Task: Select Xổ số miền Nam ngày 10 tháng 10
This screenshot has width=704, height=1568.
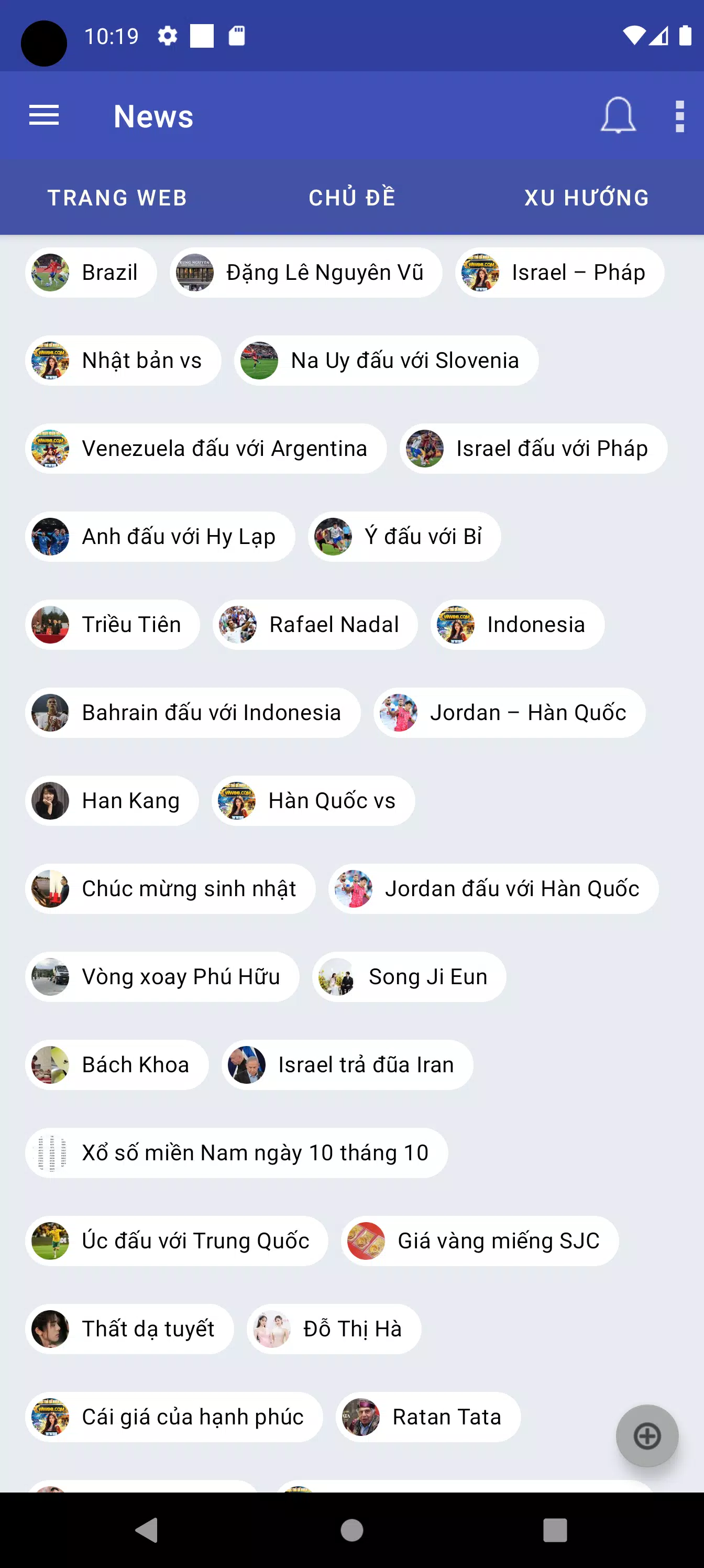Action: click(x=237, y=1153)
